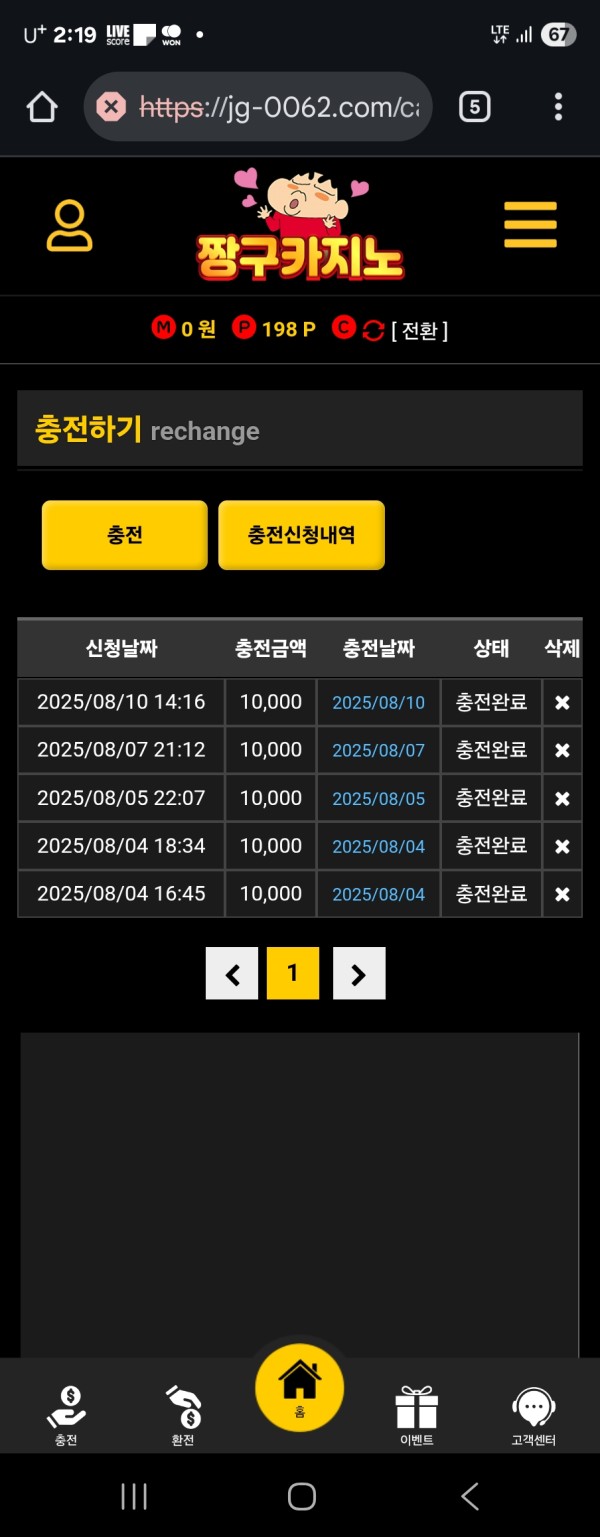This screenshot has width=600, height=1537.
Task: Open the user profile icon
Action: point(70,226)
